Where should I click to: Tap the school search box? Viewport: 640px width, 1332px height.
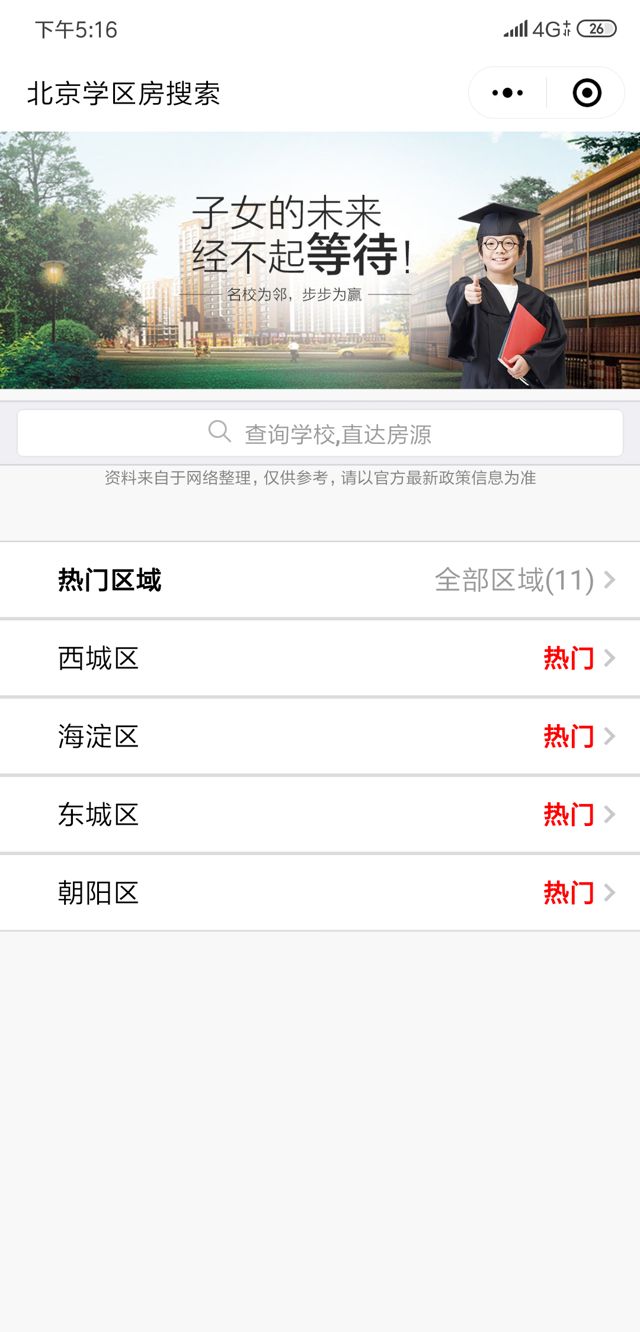point(320,433)
